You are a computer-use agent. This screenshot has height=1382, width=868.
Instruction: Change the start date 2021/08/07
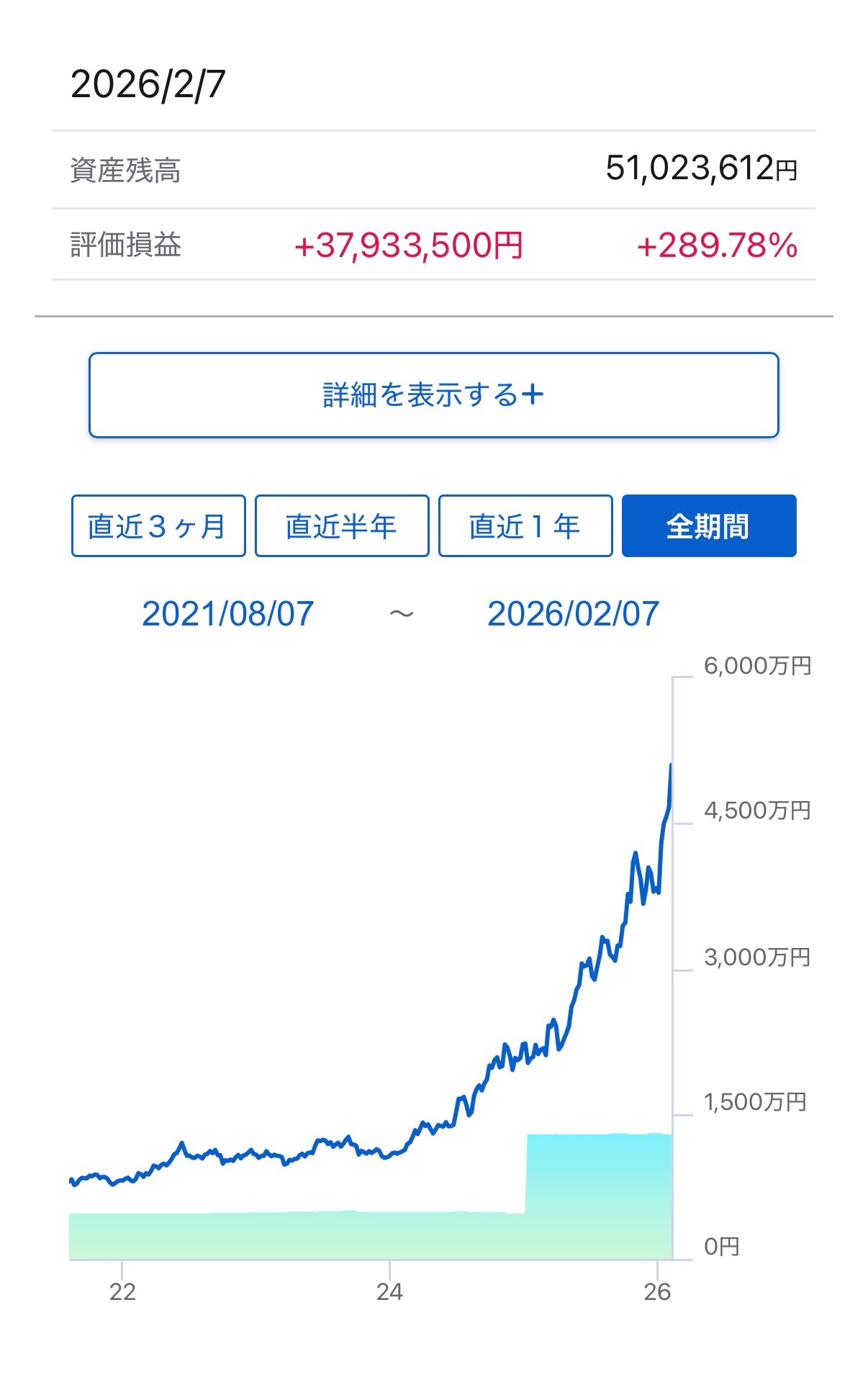(227, 614)
